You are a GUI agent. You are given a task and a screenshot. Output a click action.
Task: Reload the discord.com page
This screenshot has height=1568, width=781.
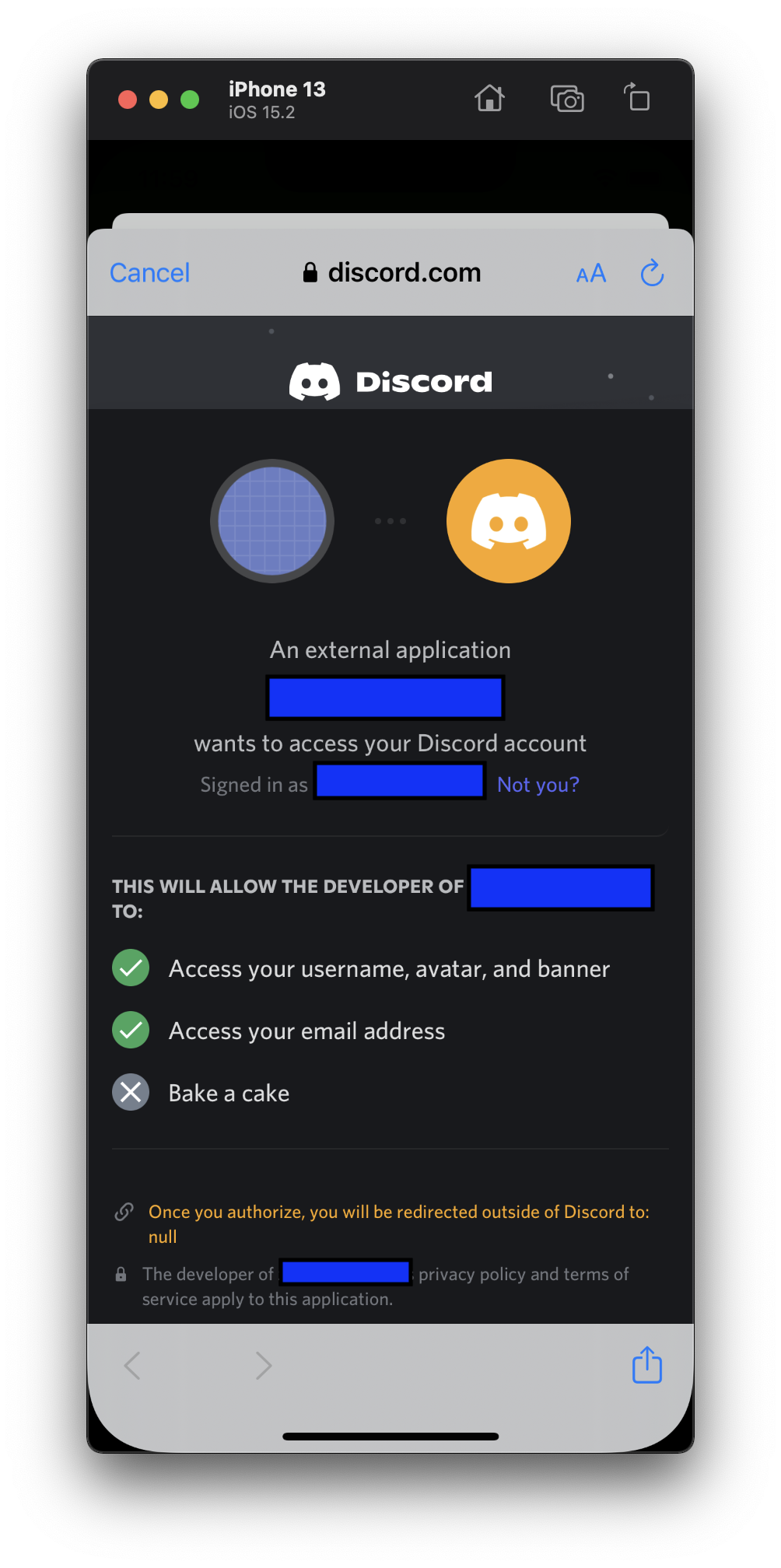(652, 273)
